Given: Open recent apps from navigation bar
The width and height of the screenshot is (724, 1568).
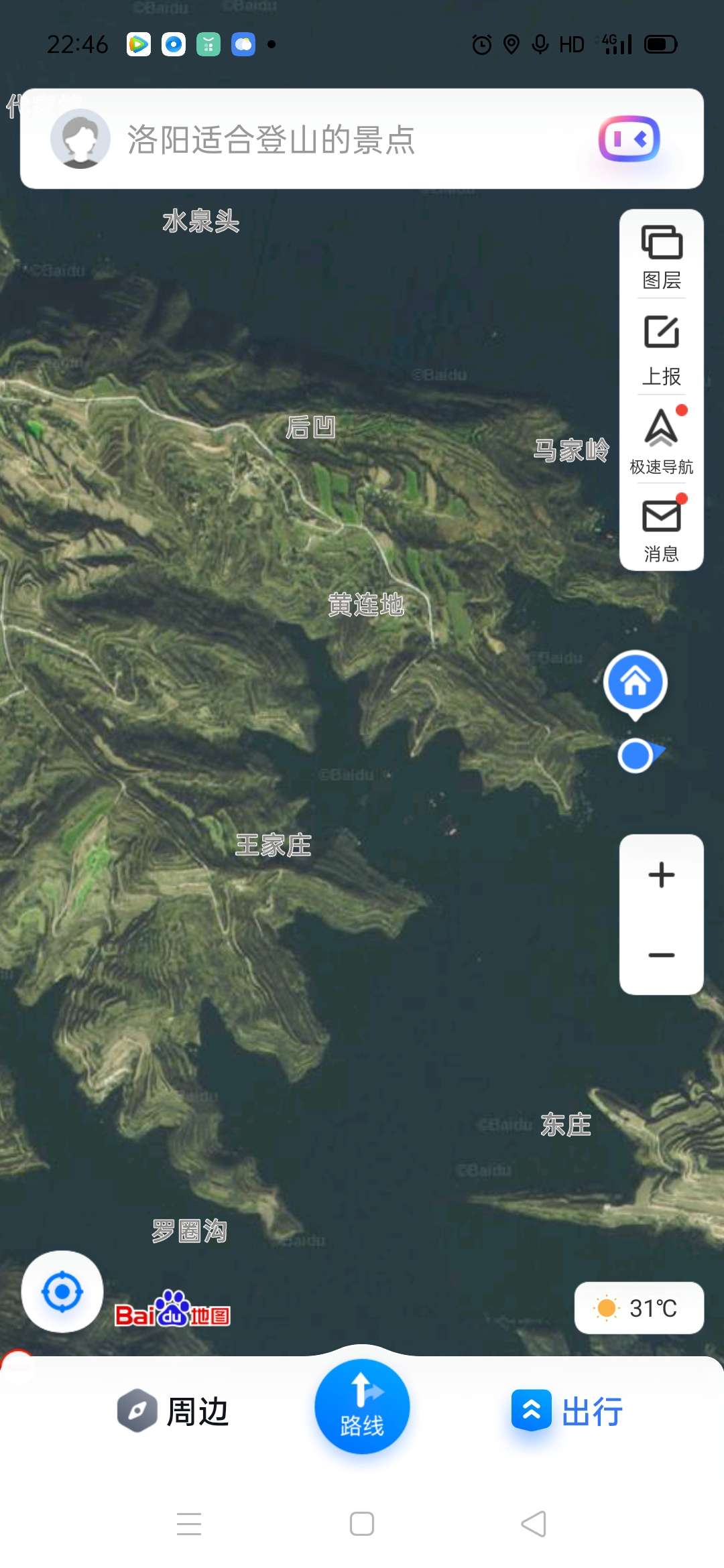Looking at the screenshot, I should coord(189,1524).
